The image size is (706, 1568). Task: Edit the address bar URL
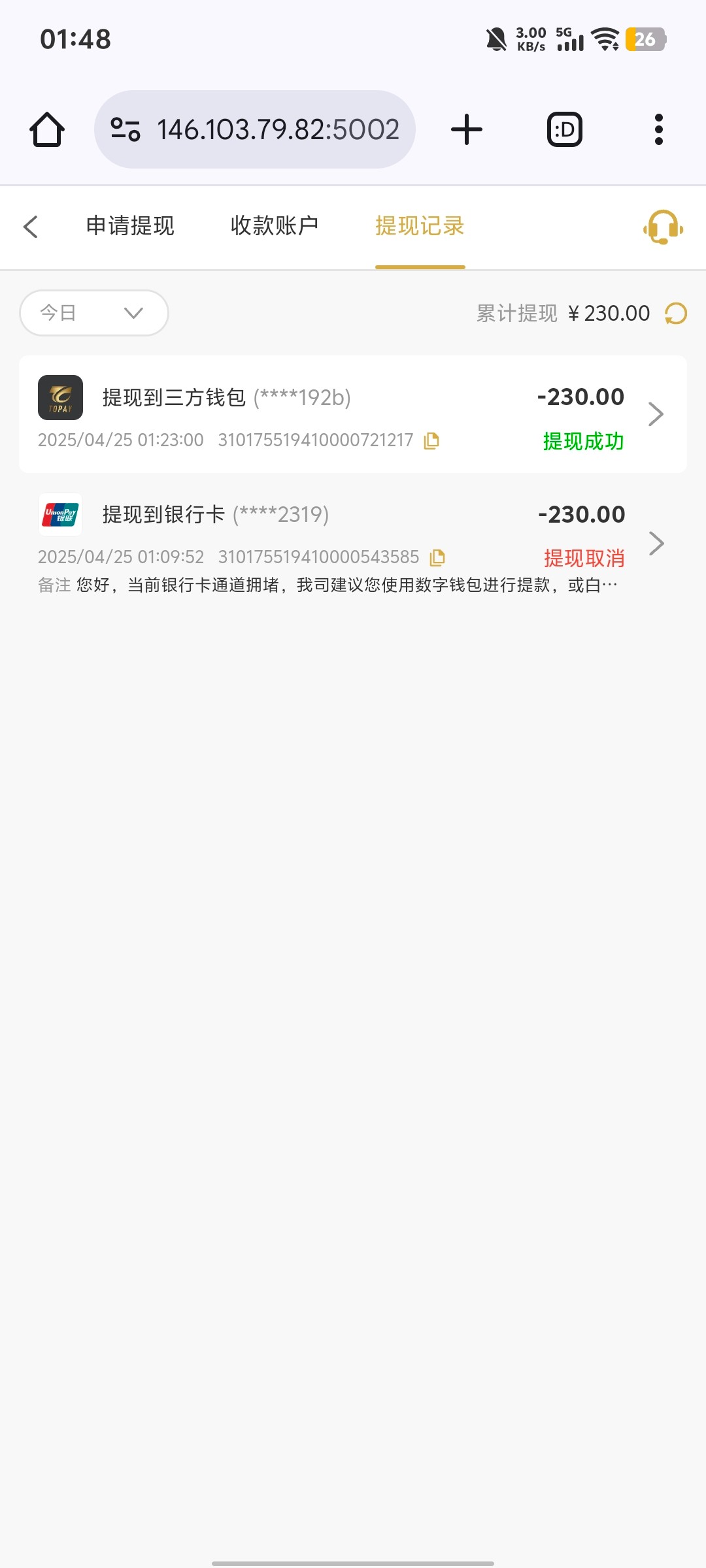pyautogui.click(x=278, y=129)
